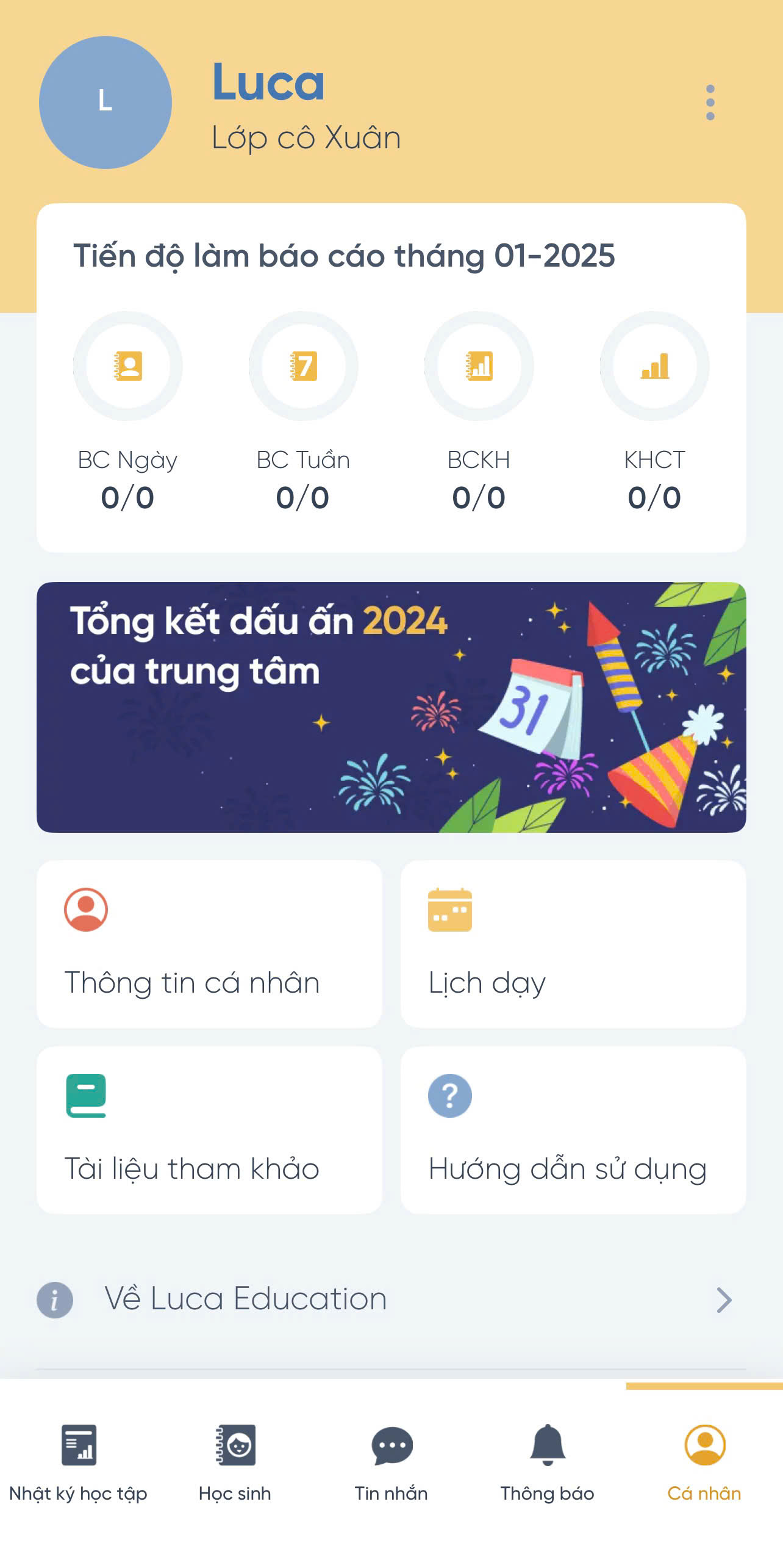Open Hướng dẫn sử dụng guide
This screenshot has width=783, height=1568.
(x=573, y=1130)
